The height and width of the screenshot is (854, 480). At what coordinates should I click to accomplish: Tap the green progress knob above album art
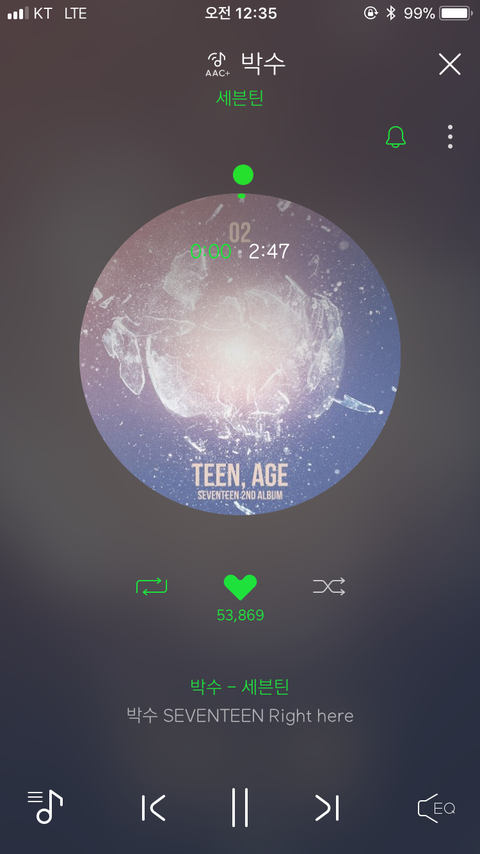click(243, 175)
